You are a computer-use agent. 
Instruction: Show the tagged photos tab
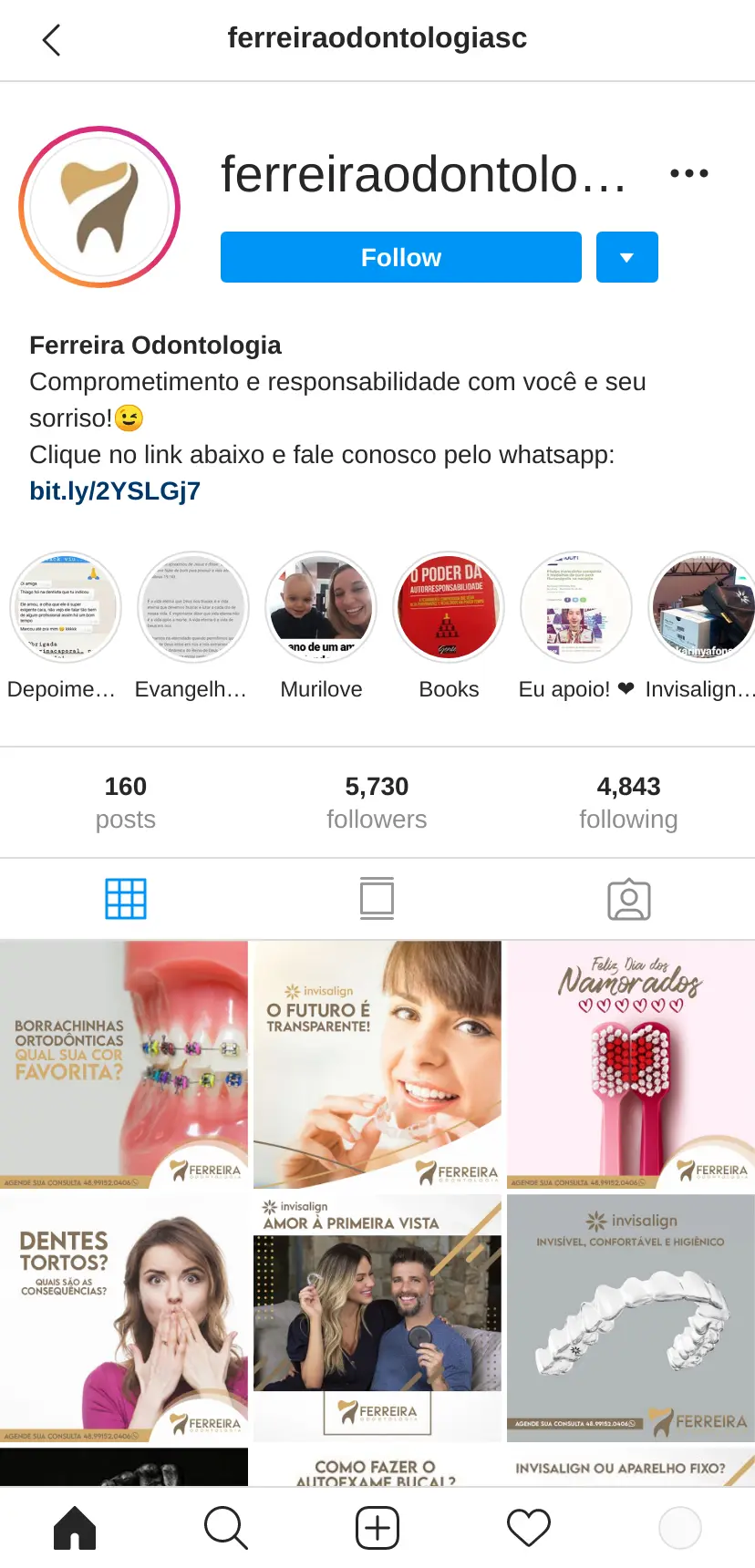click(x=628, y=899)
